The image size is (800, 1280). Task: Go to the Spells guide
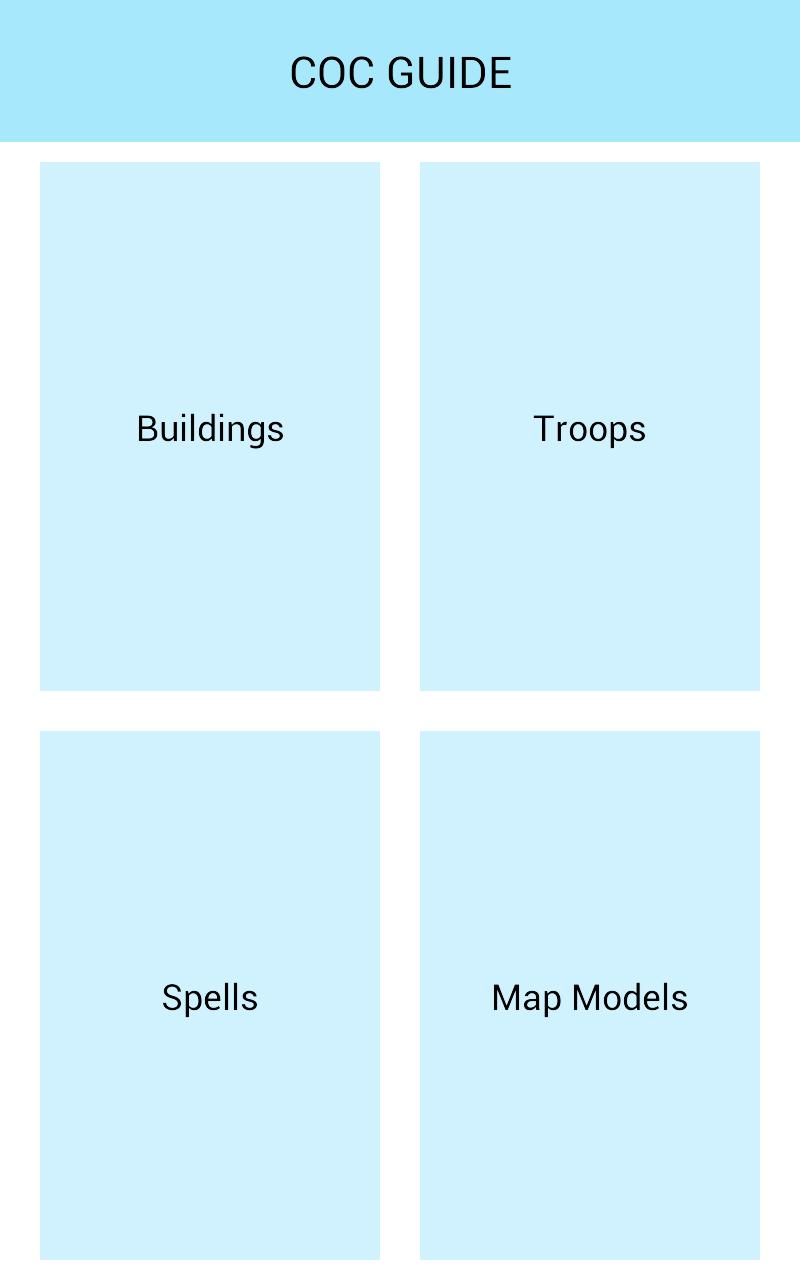tap(210, 996)
